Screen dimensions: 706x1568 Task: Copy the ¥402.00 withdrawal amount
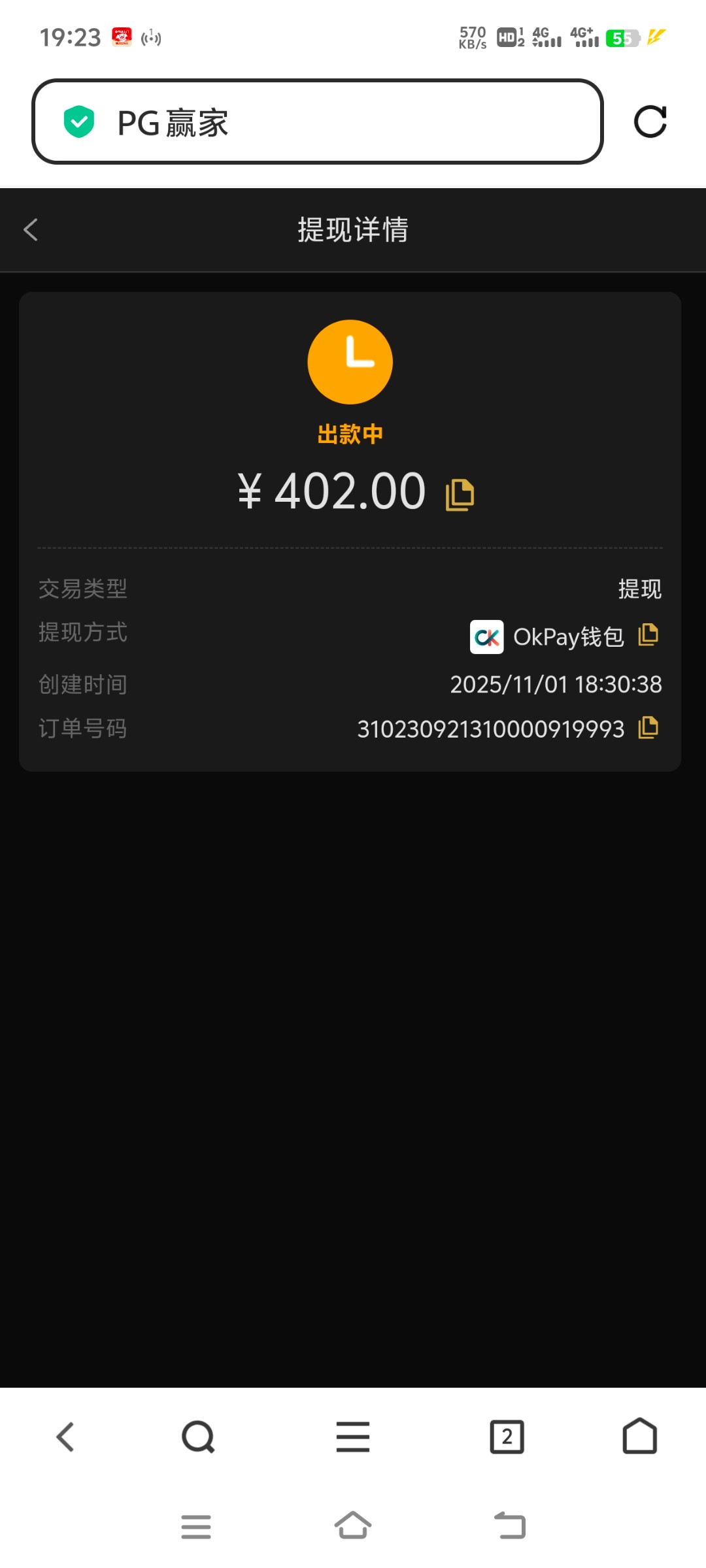tap(460, 495)
